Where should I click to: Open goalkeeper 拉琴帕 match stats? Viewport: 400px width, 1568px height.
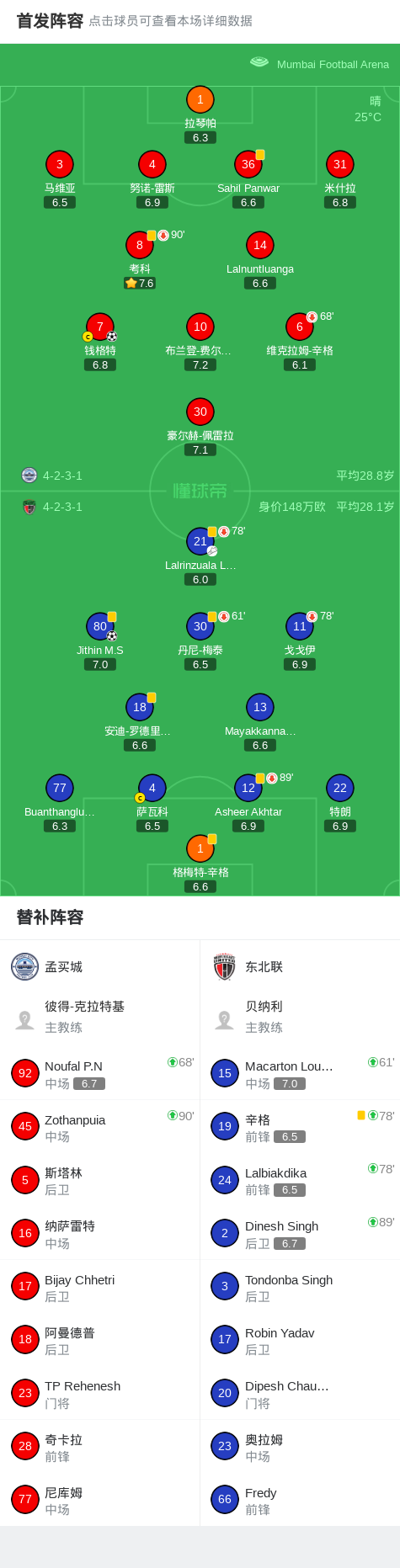point(200,114)
